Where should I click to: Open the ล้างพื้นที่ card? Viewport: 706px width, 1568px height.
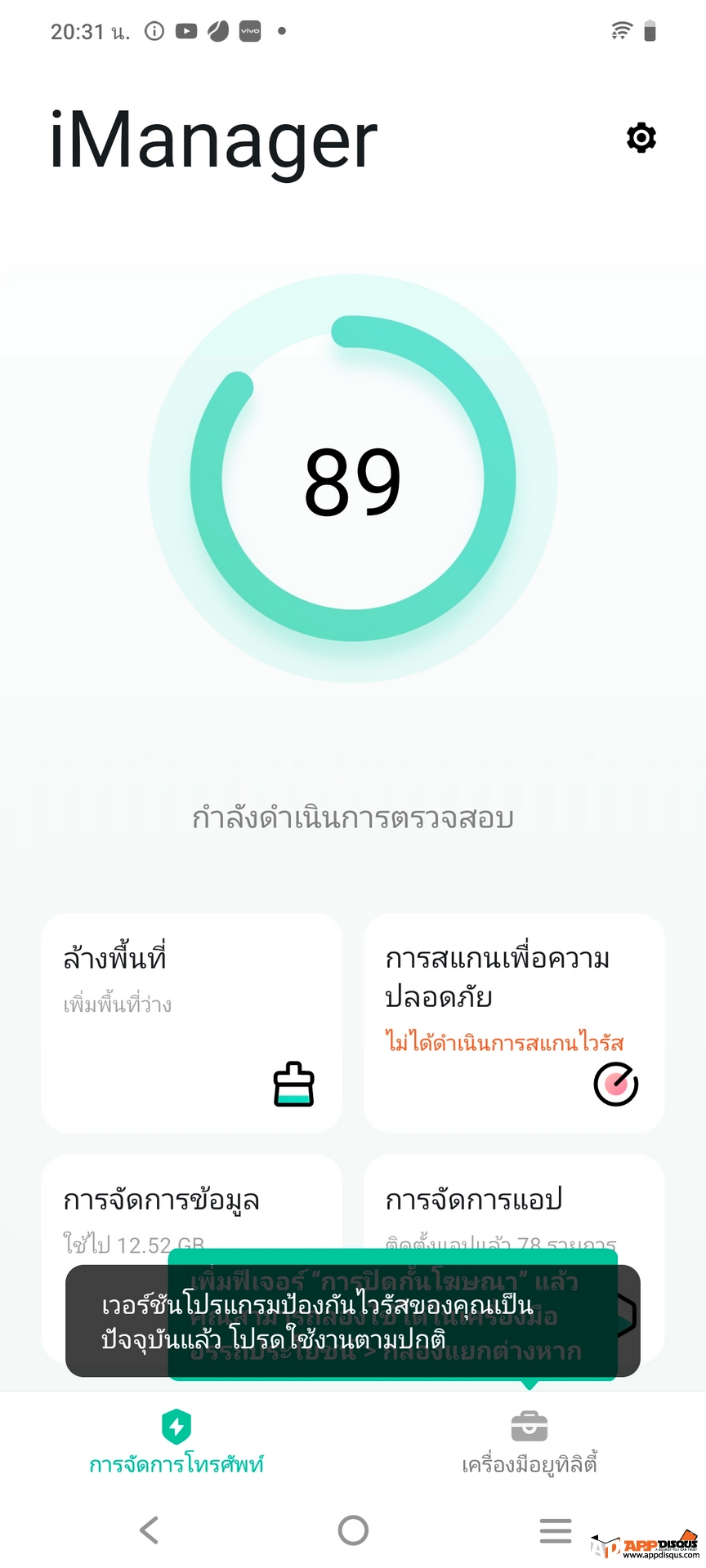(x=191, y=1022)
